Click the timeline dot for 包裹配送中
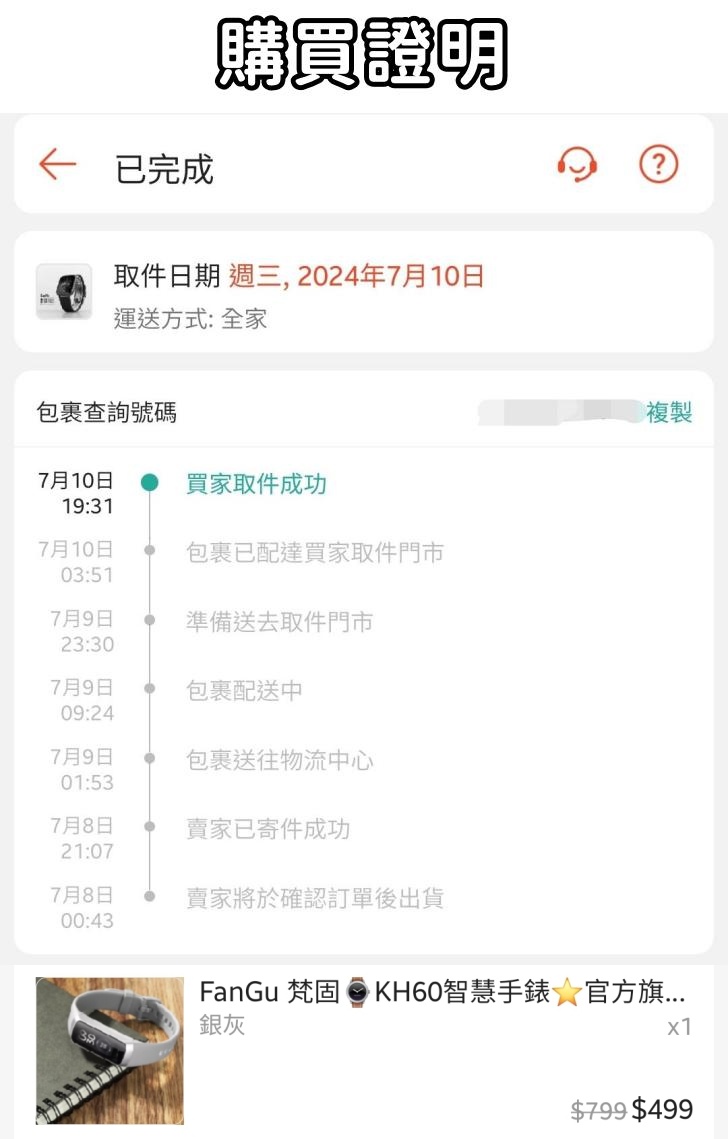Viewport: 728px width, 1139px height. coord(150,688)
